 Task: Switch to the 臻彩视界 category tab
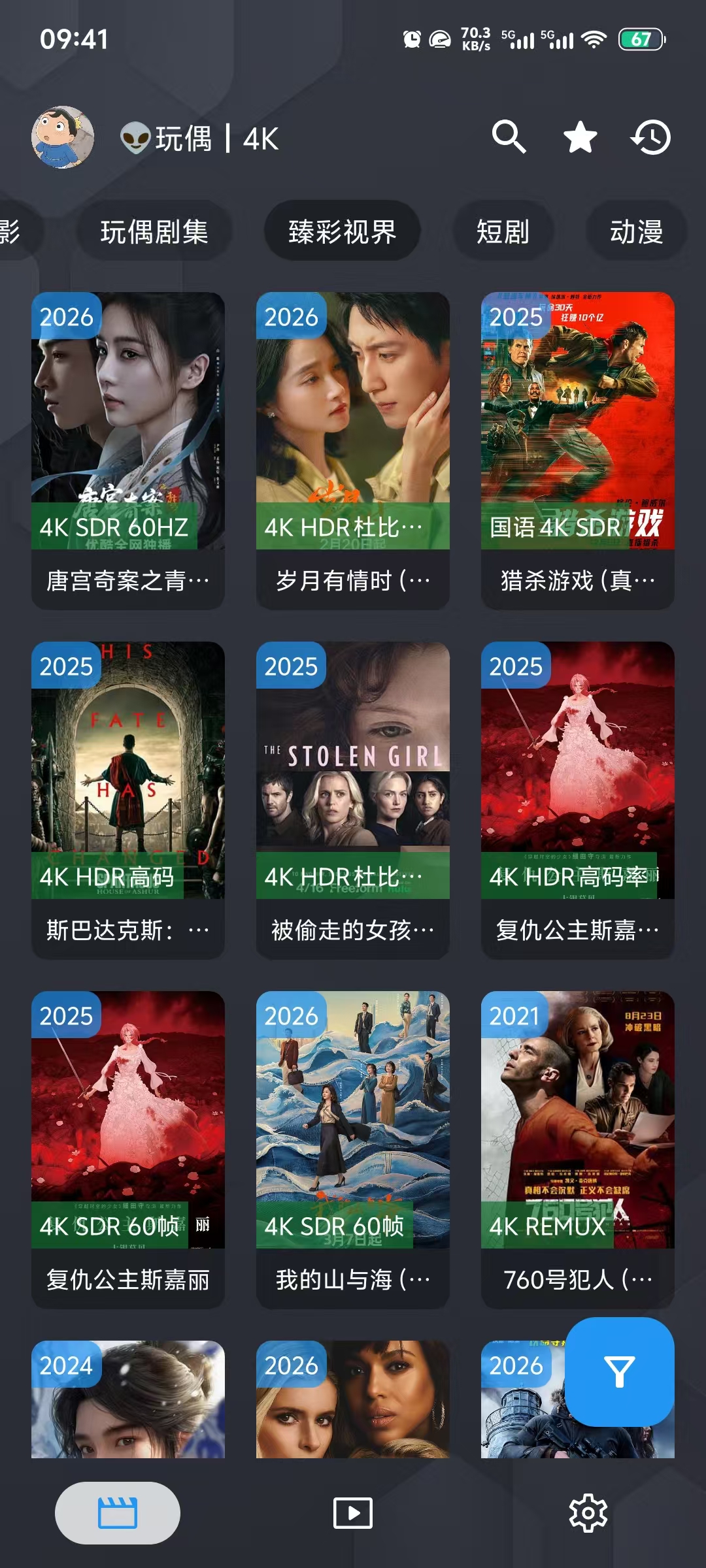pyautogui.click(x=343, y=232)
